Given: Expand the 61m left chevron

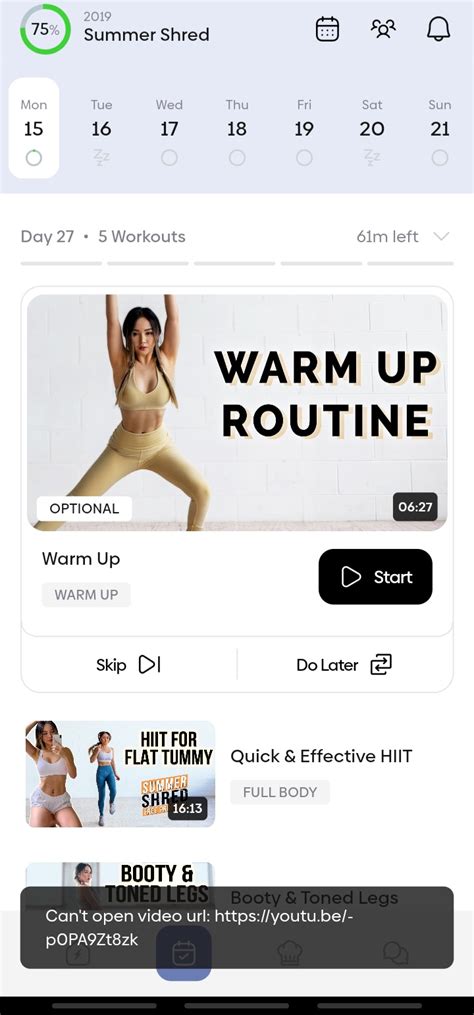Looking at the screenshot, I should pos(441,236).
